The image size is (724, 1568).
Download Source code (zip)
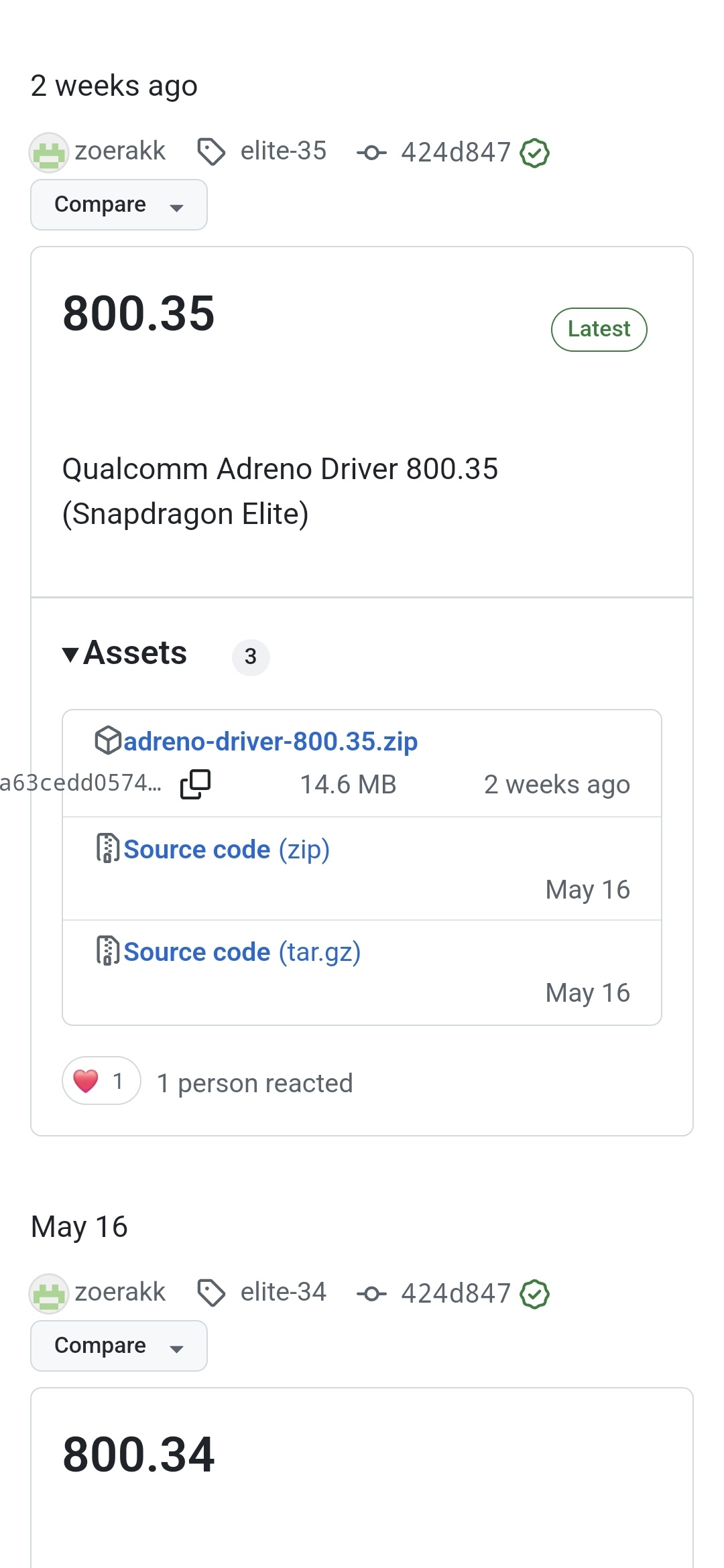point(227,849)
